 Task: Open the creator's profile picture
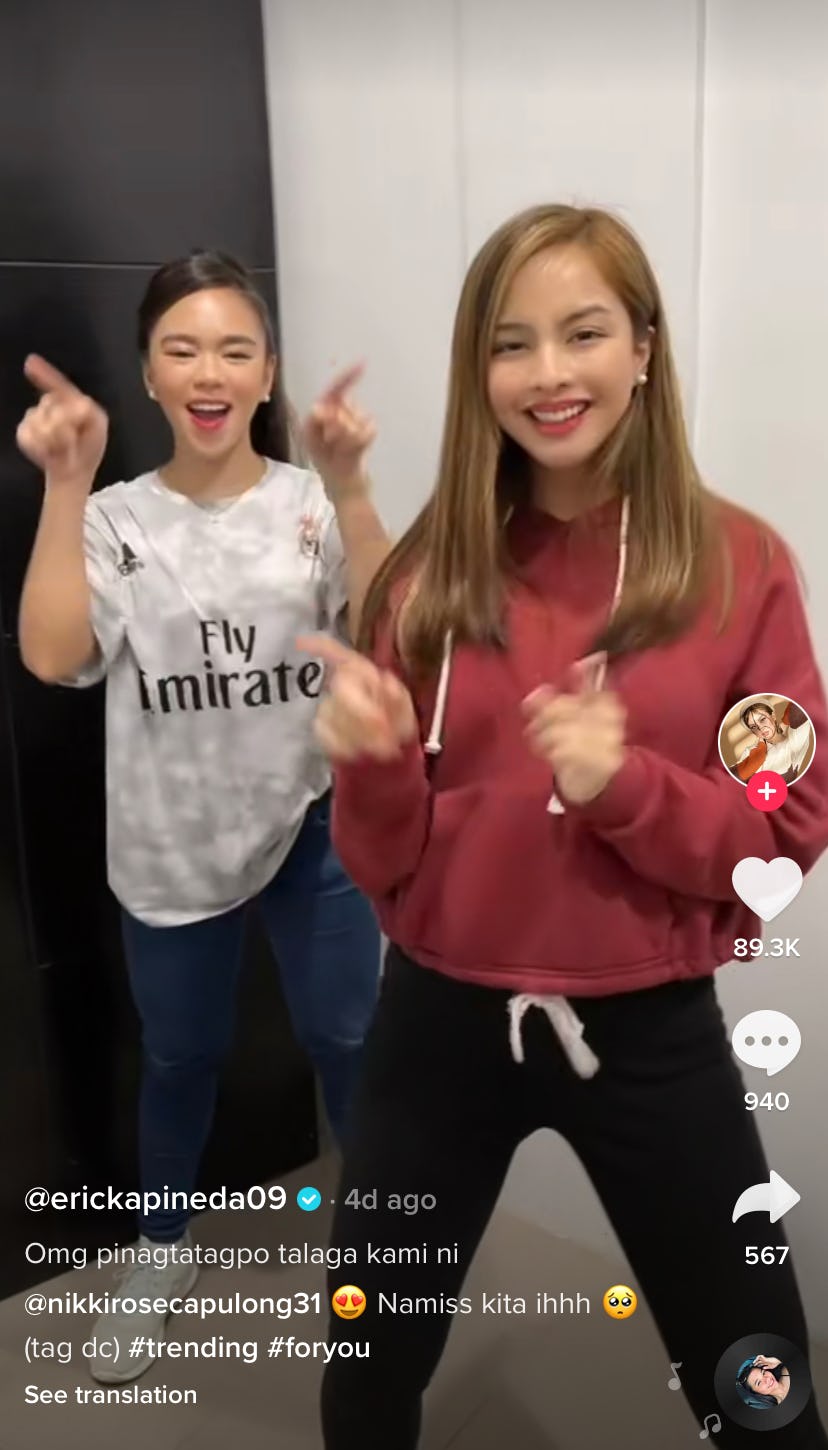pos(767,741)
